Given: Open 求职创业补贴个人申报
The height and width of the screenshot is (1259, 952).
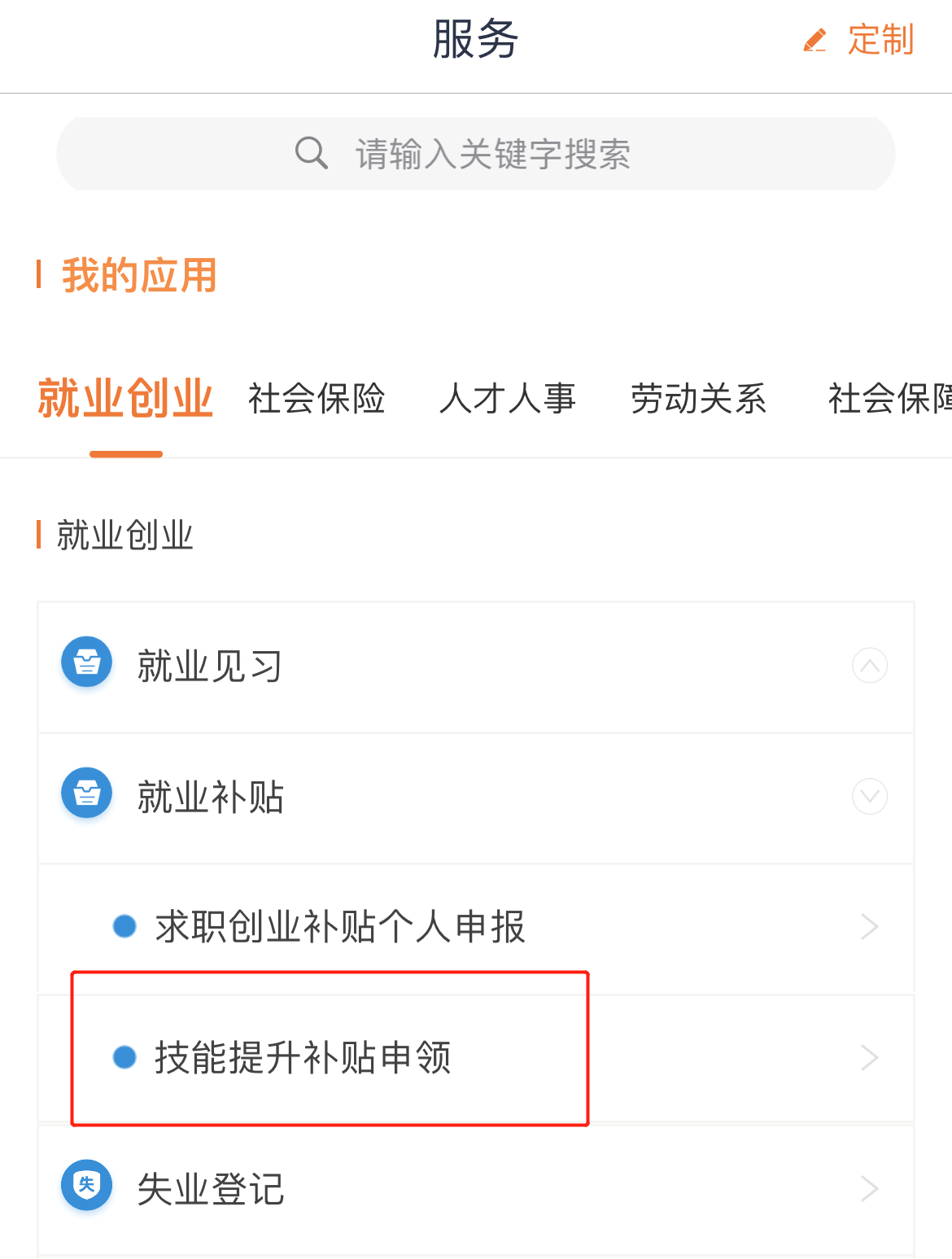Looking at the screenshot, I should (x=476, y=927).
